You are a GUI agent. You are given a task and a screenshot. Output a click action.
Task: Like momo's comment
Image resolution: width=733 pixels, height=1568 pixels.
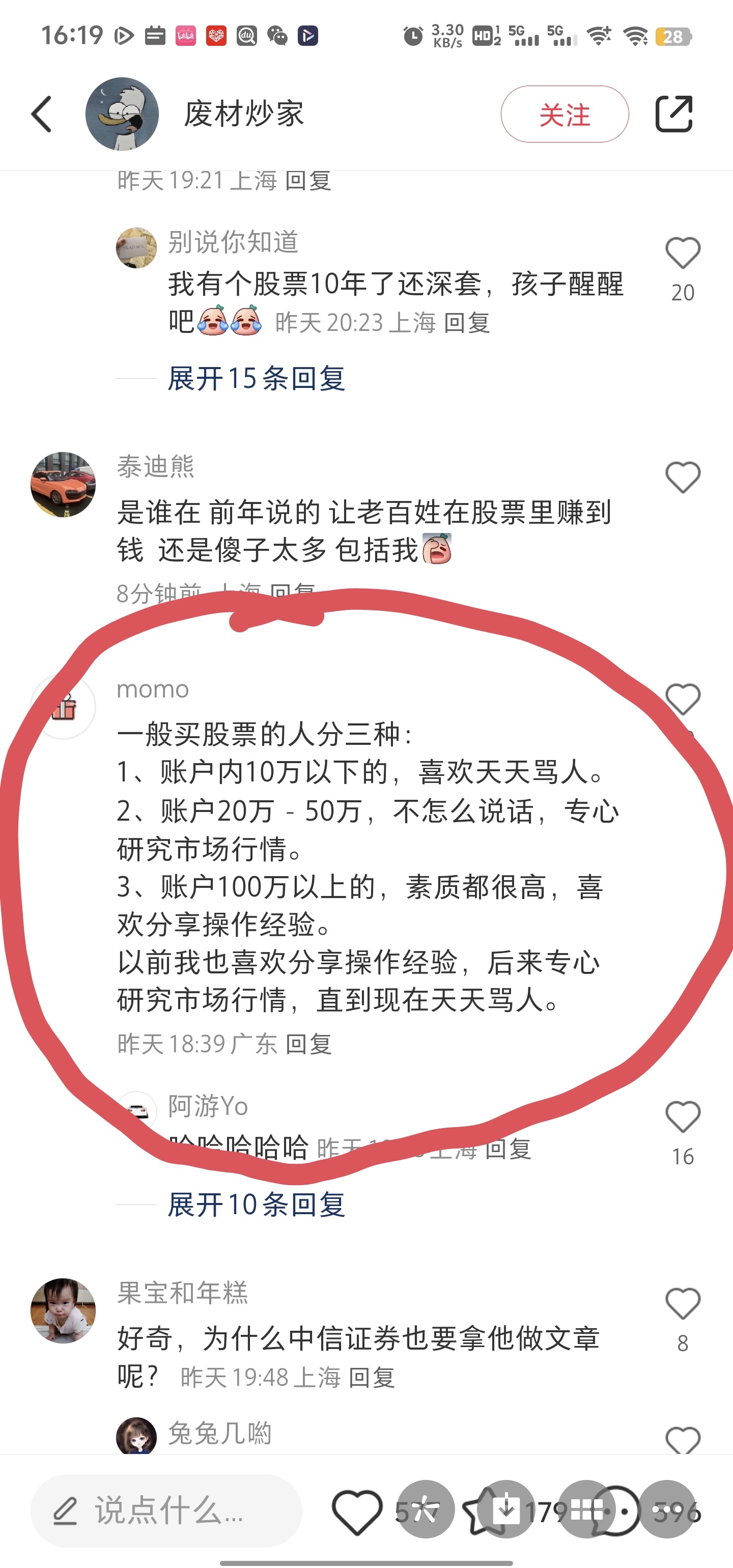coord(683,699)
